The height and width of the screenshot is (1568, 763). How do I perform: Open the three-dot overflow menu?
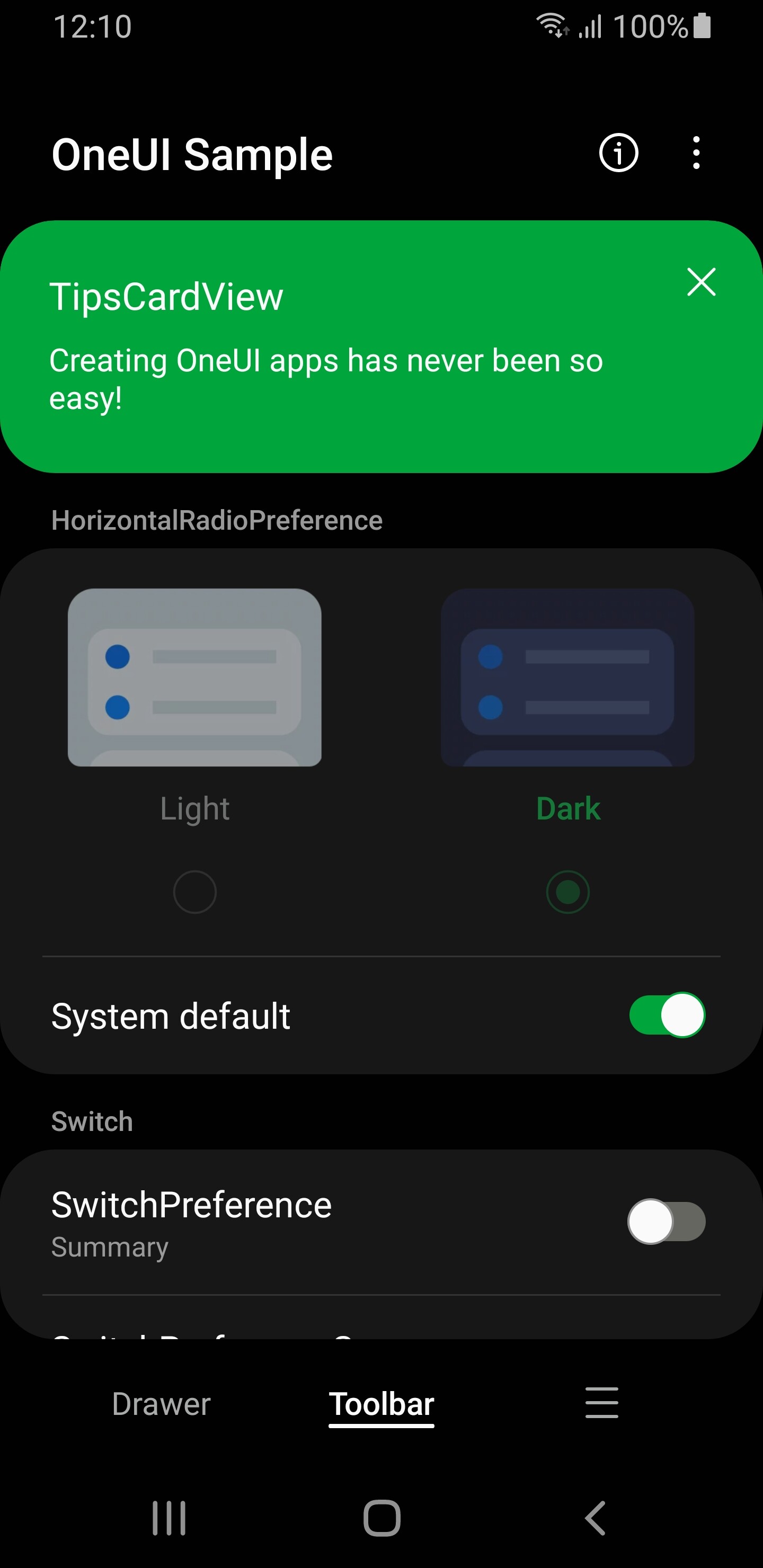tap(696, 153)
